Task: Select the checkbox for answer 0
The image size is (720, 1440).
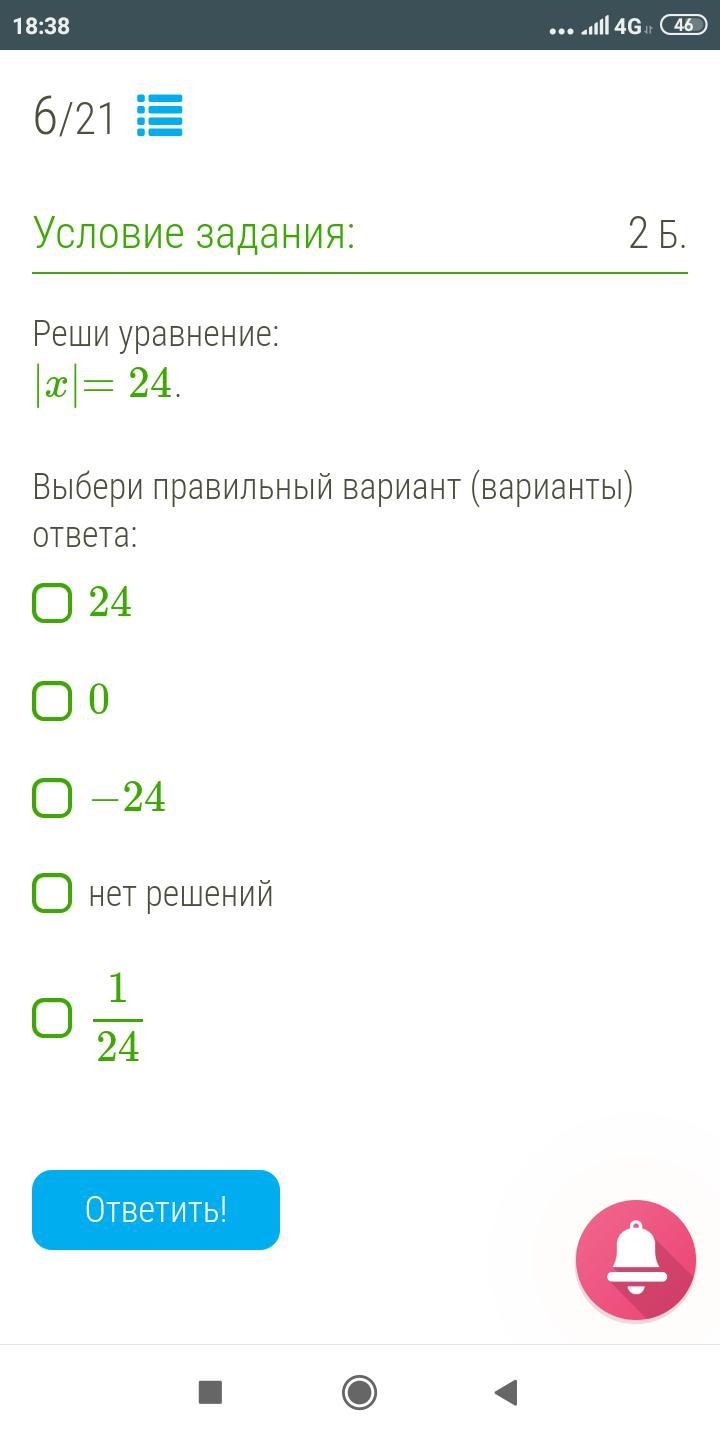Action: click(52, 701)
